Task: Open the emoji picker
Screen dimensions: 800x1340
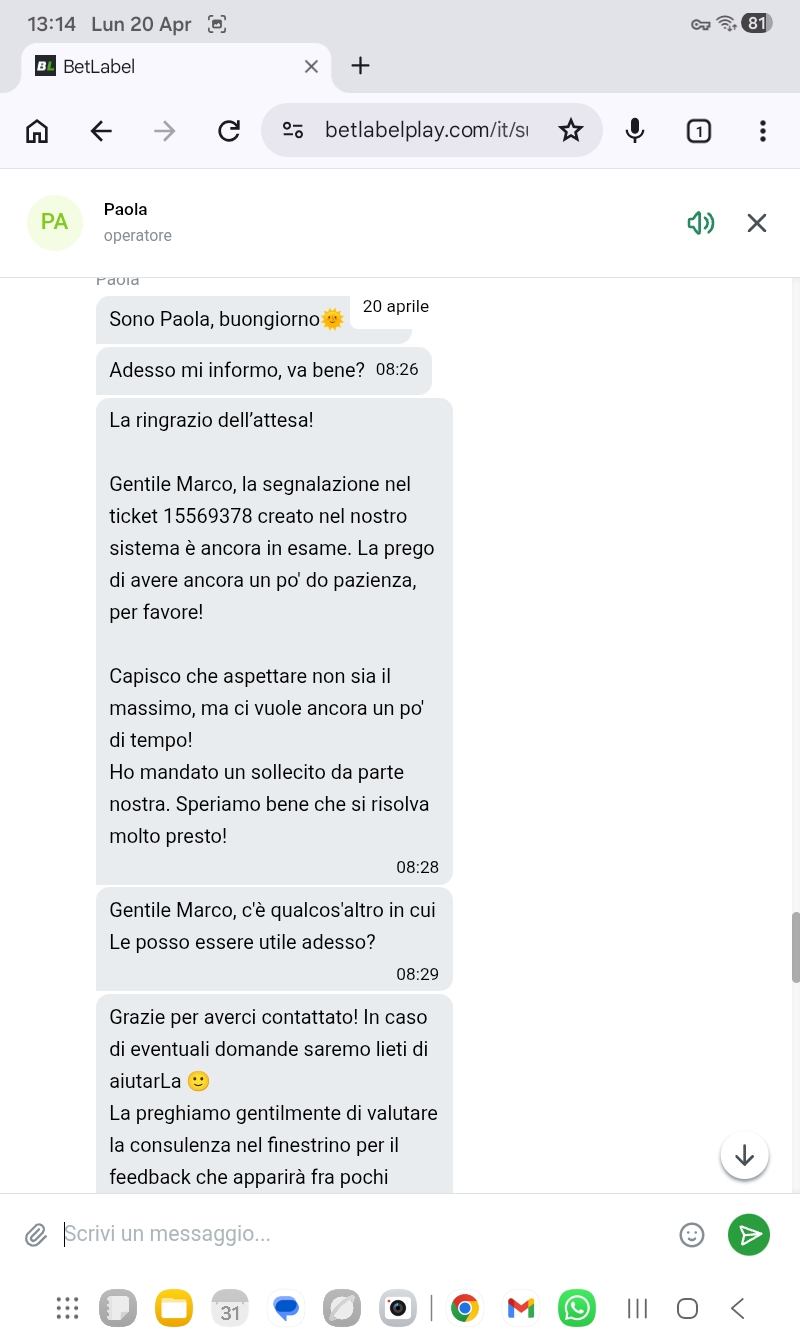Action: pos(692,1235)
